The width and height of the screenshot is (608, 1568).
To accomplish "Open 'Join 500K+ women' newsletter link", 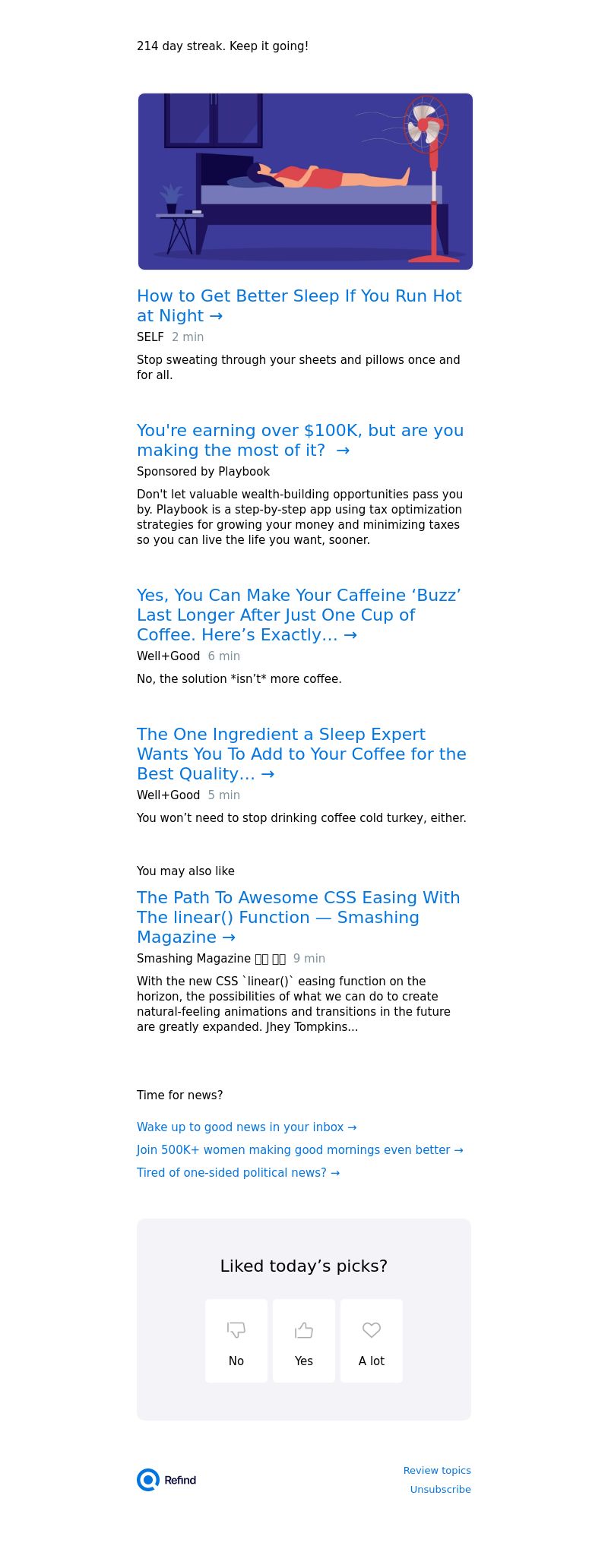I will pyautogui.click(x=299, y=1150).
